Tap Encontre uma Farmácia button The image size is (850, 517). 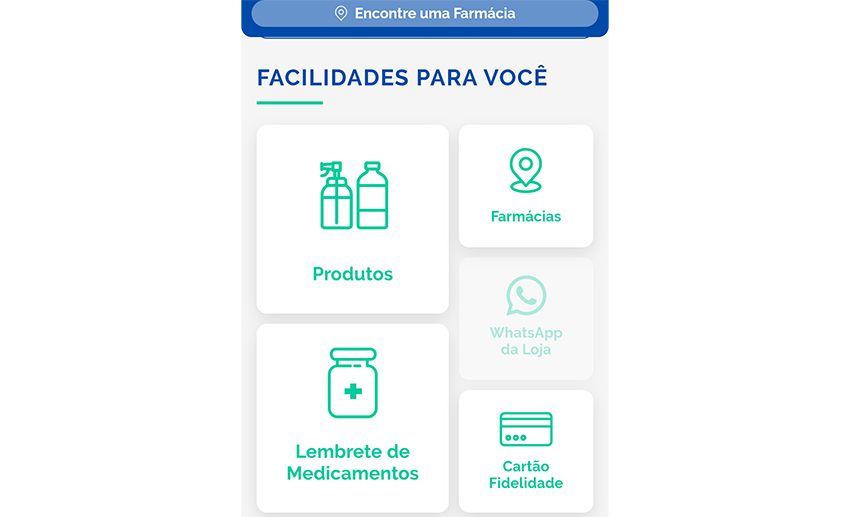pyautogui.click(x=425, y=14)
